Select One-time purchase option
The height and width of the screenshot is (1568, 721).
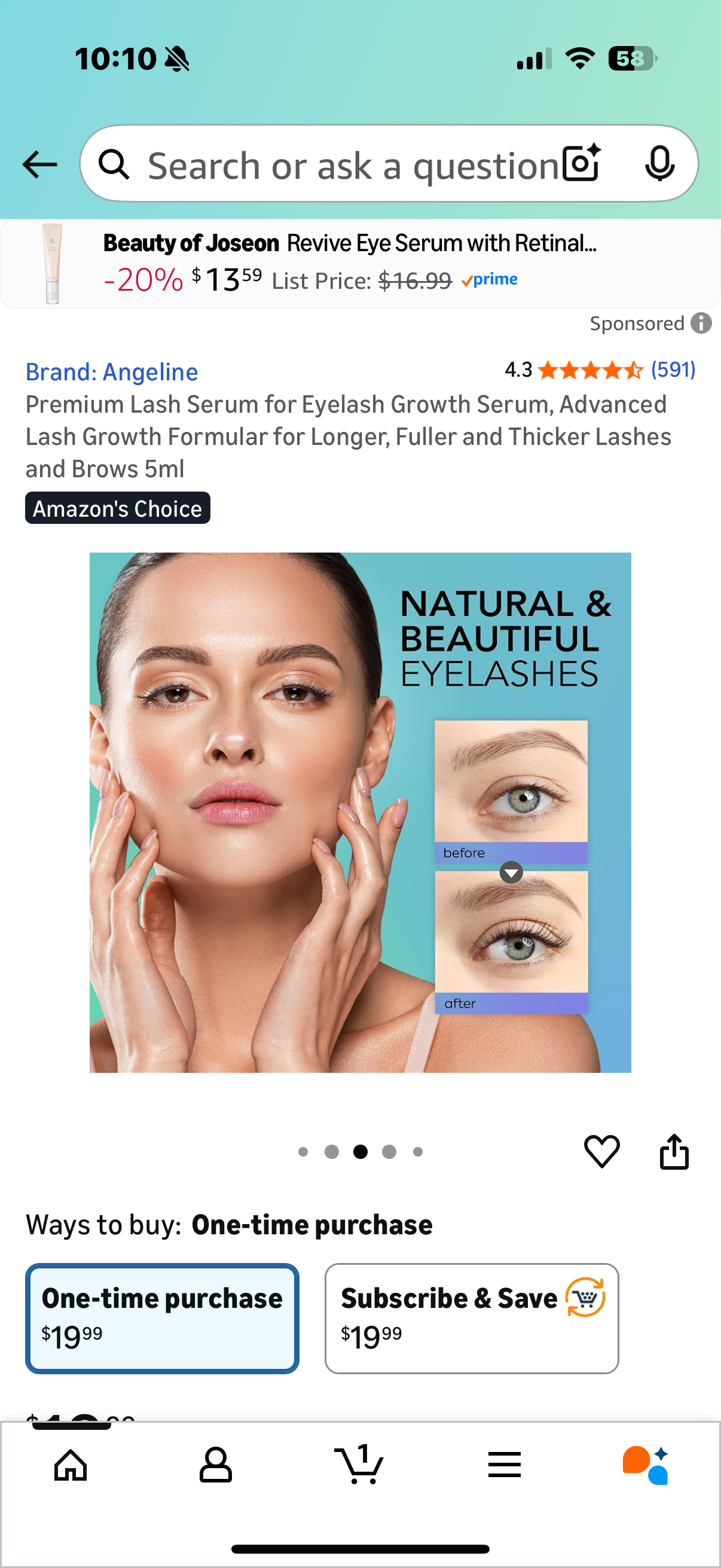[162, 1318]
